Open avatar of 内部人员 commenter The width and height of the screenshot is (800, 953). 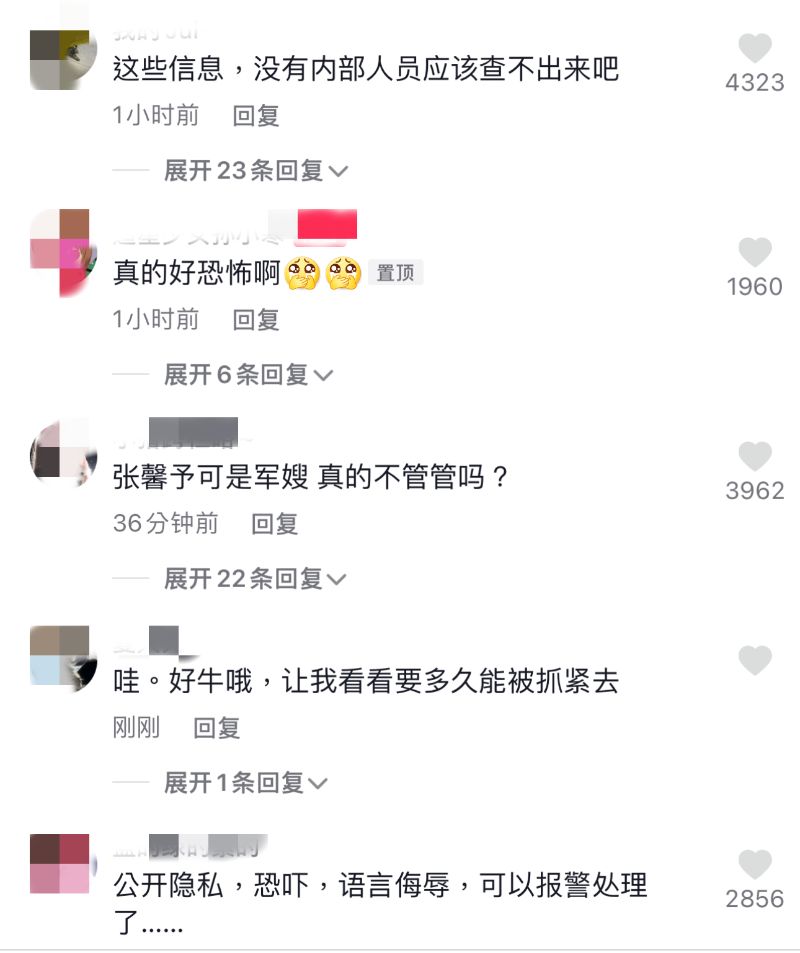point(60,59)
